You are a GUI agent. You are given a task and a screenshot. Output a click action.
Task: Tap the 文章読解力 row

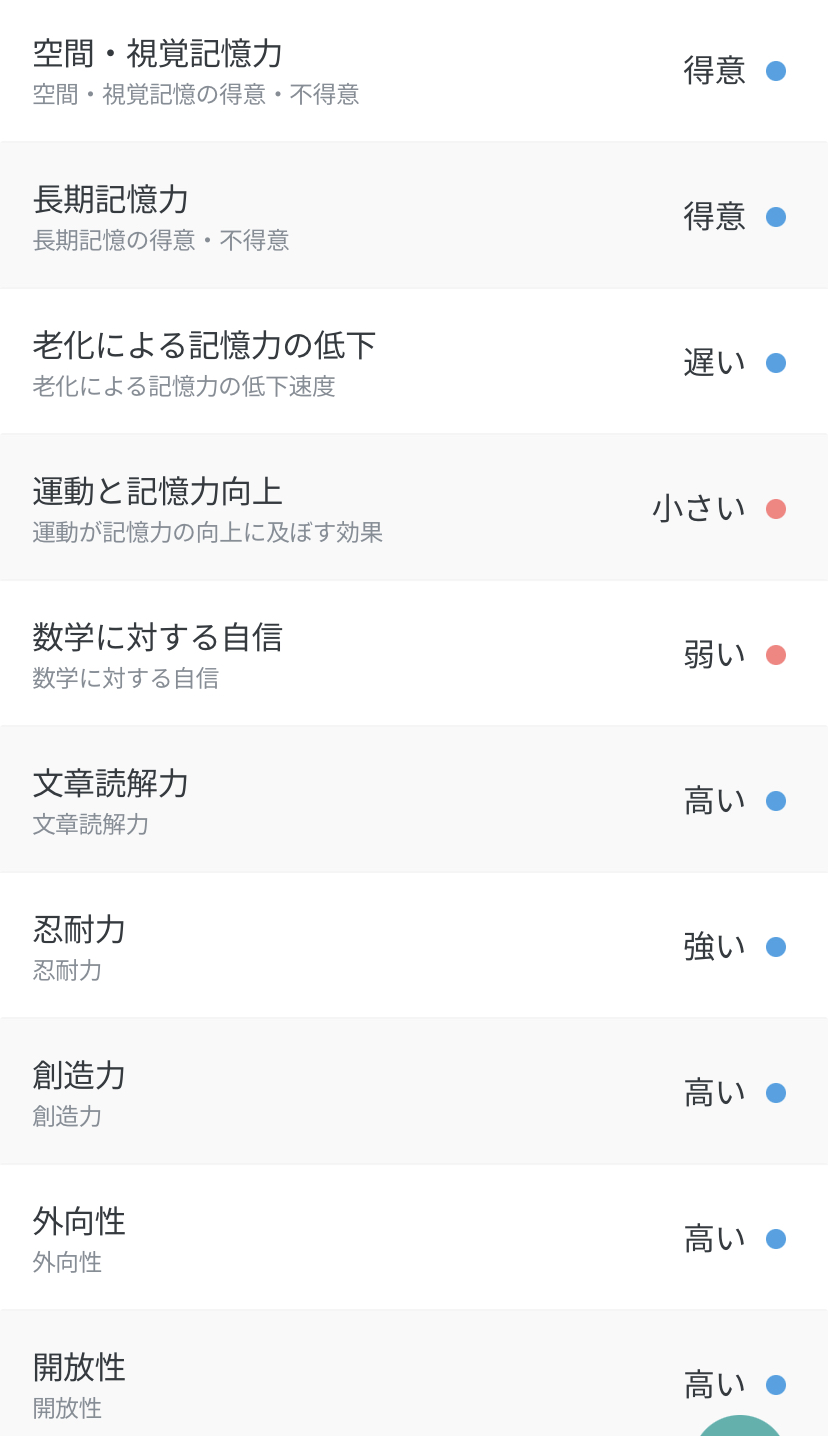pos(414,800)
